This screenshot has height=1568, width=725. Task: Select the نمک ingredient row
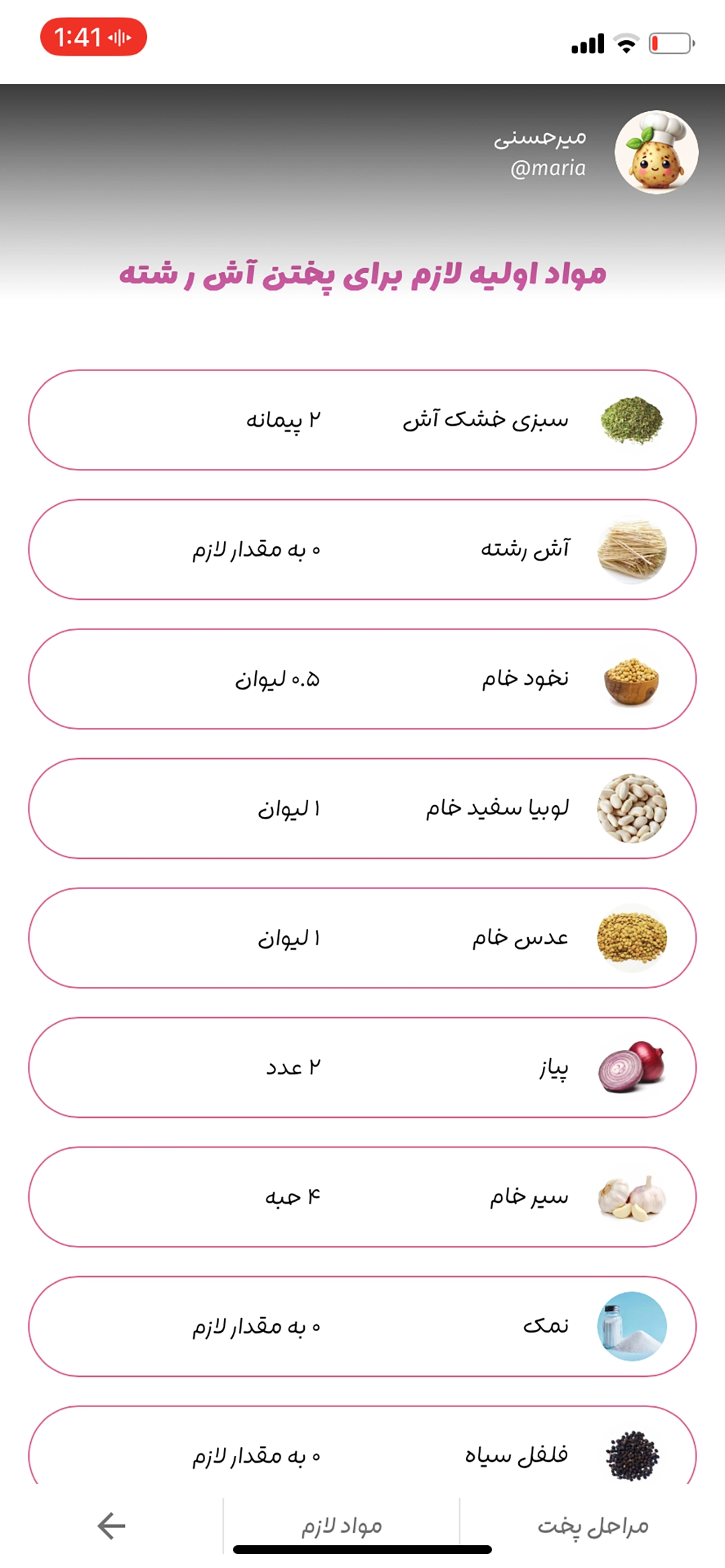(x=362, y=1326)
